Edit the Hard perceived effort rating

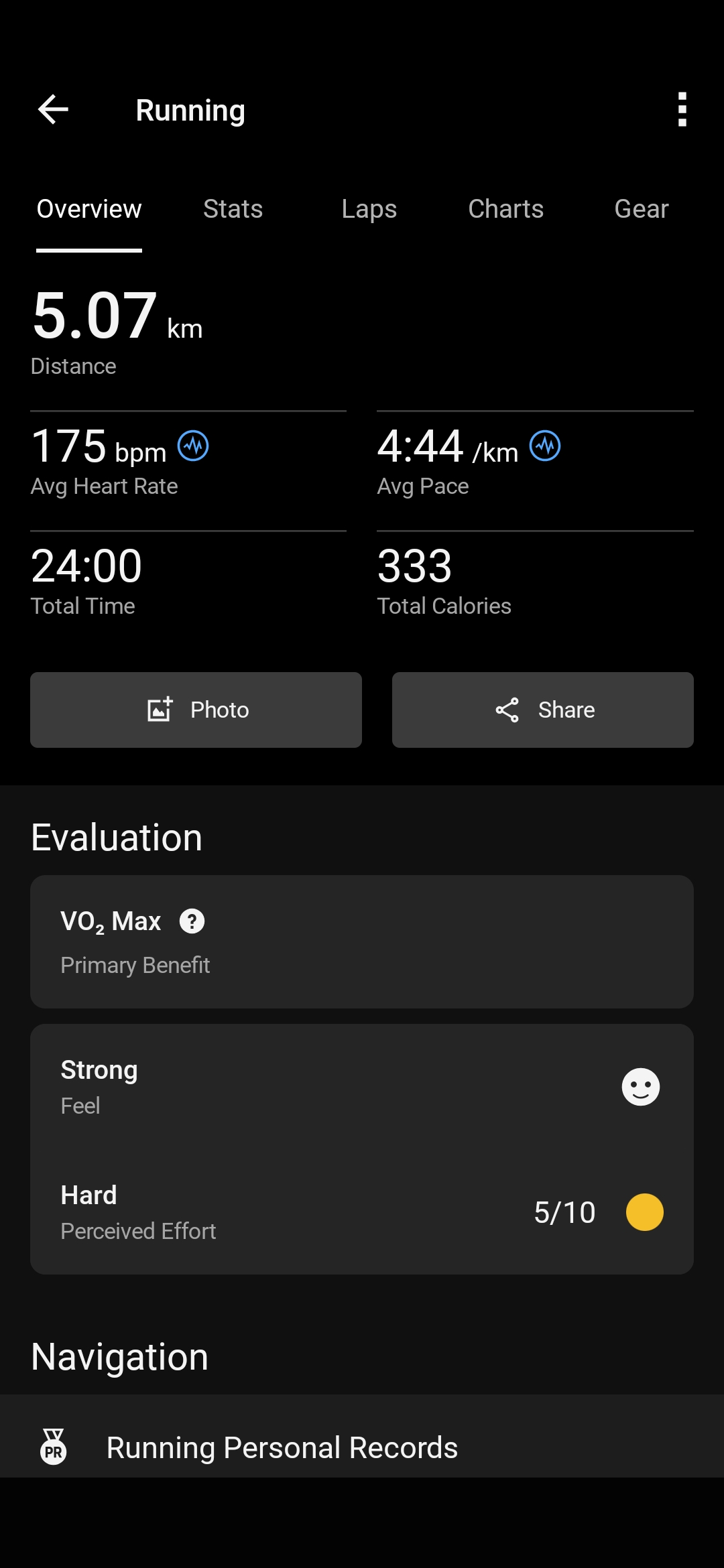point(362,1212)
